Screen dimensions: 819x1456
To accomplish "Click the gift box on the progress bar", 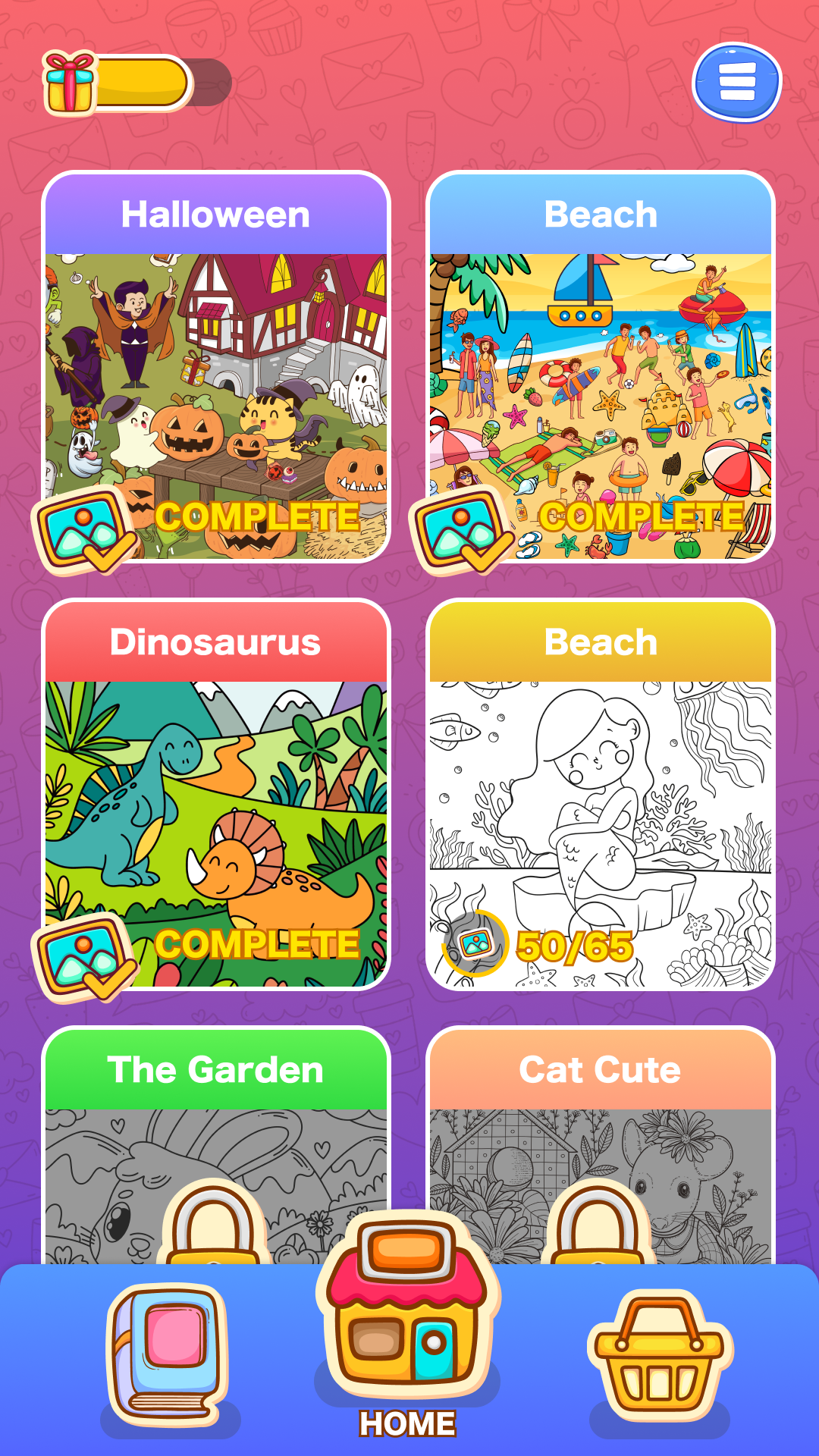I will click(68, 83).
